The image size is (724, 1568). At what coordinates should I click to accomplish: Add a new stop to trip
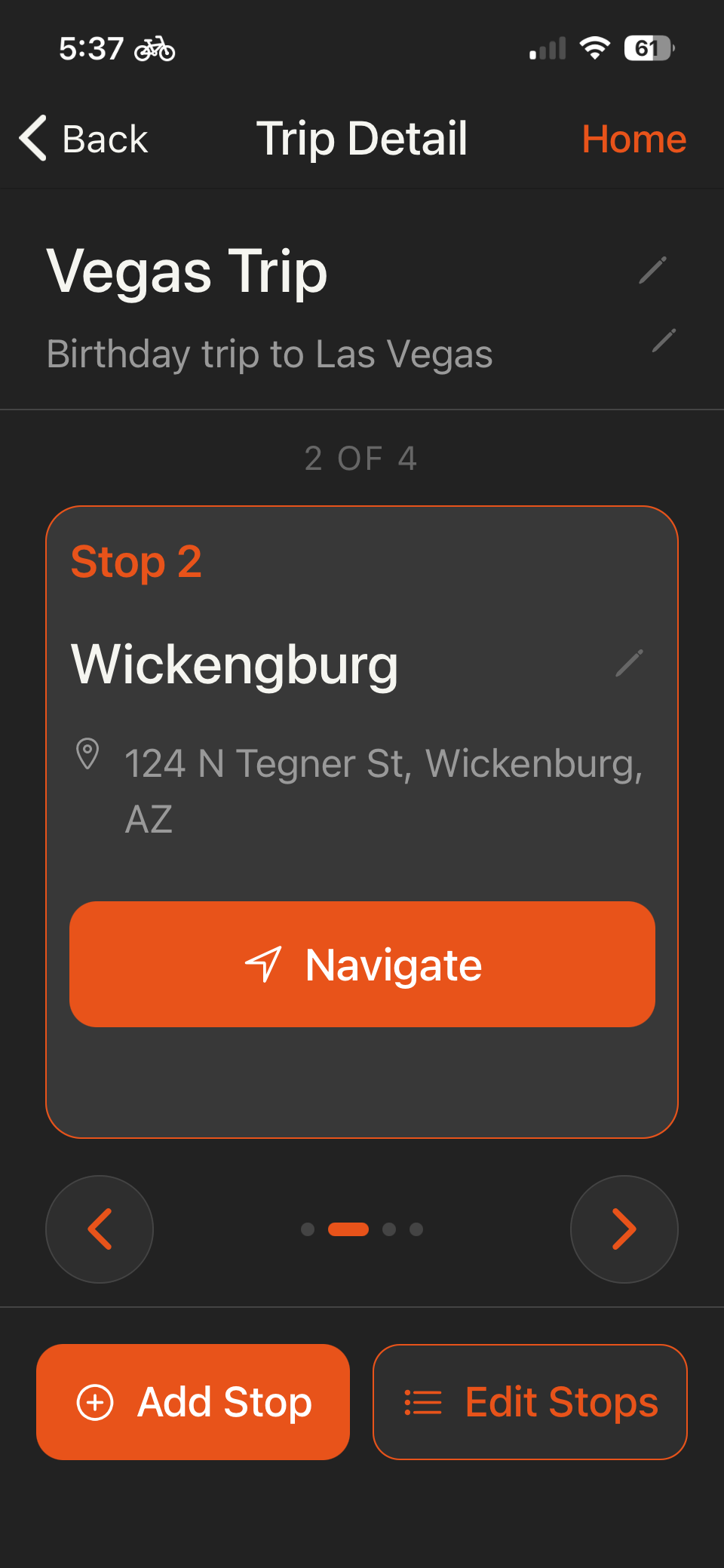193,1401
